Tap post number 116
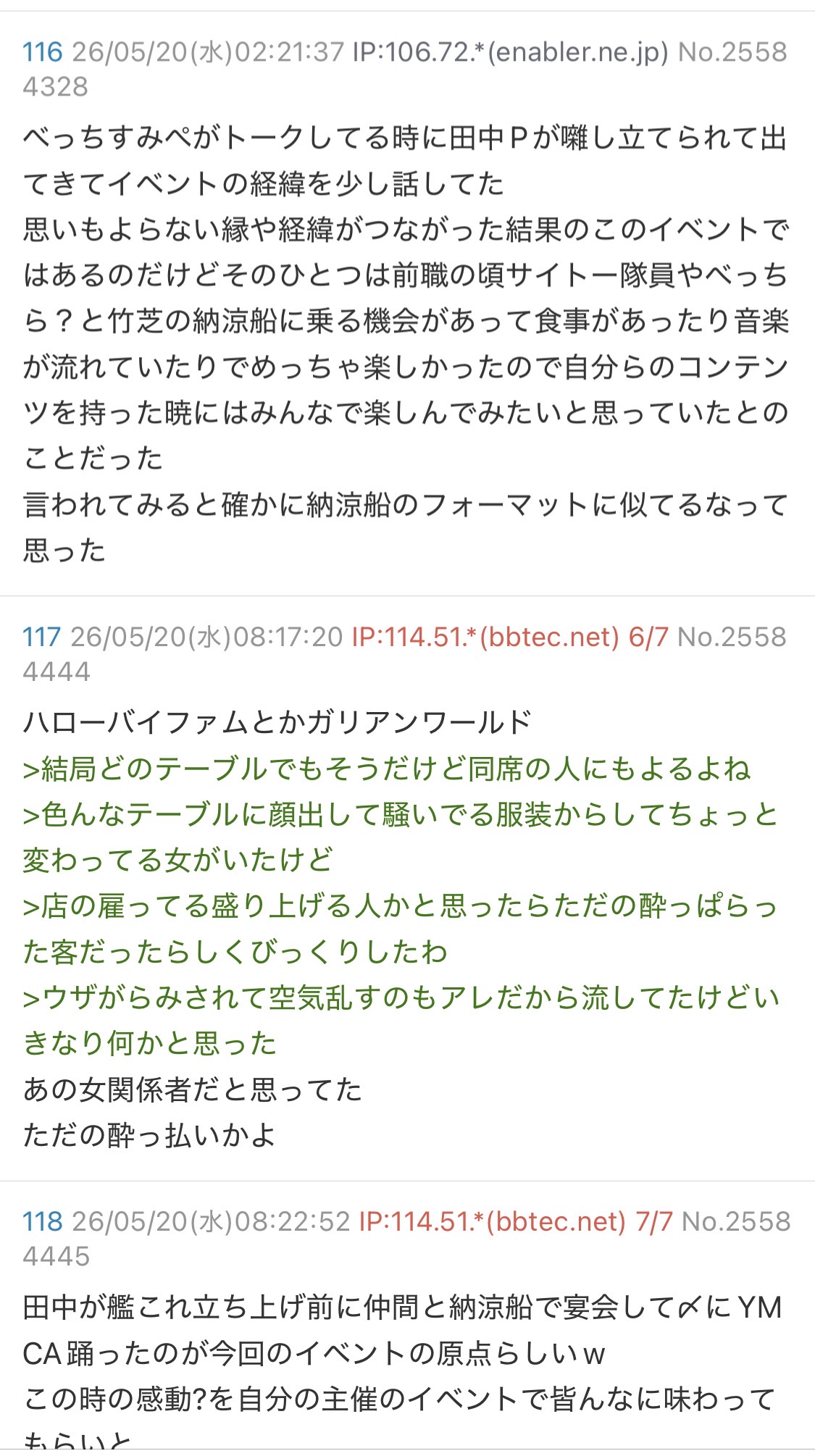815x1456 pixels. click(x=43, y=52)
